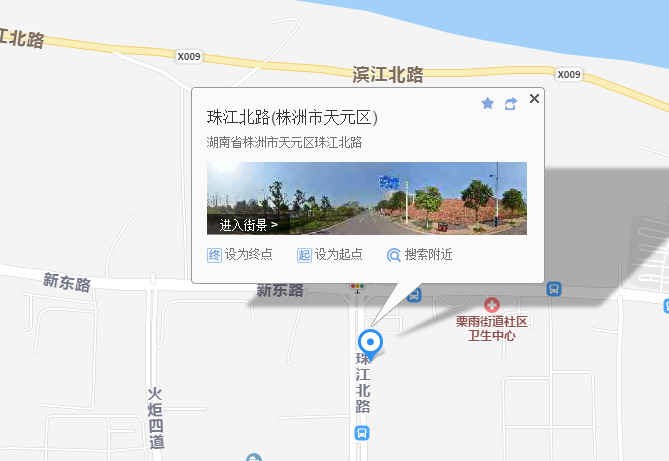Set 珠江北路 as starting point (设为起点)

330,255
